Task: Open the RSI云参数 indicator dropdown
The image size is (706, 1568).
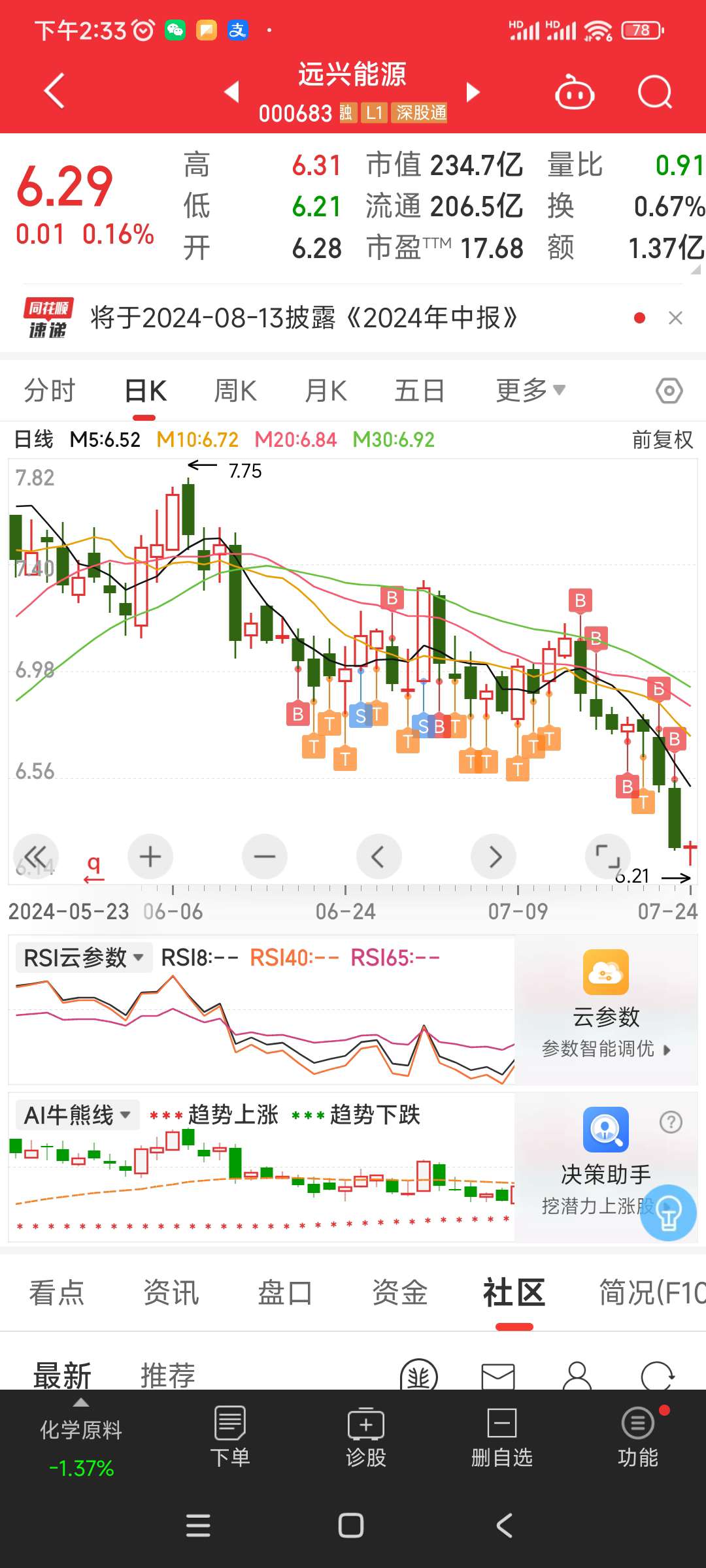Action: pos(84,958)
